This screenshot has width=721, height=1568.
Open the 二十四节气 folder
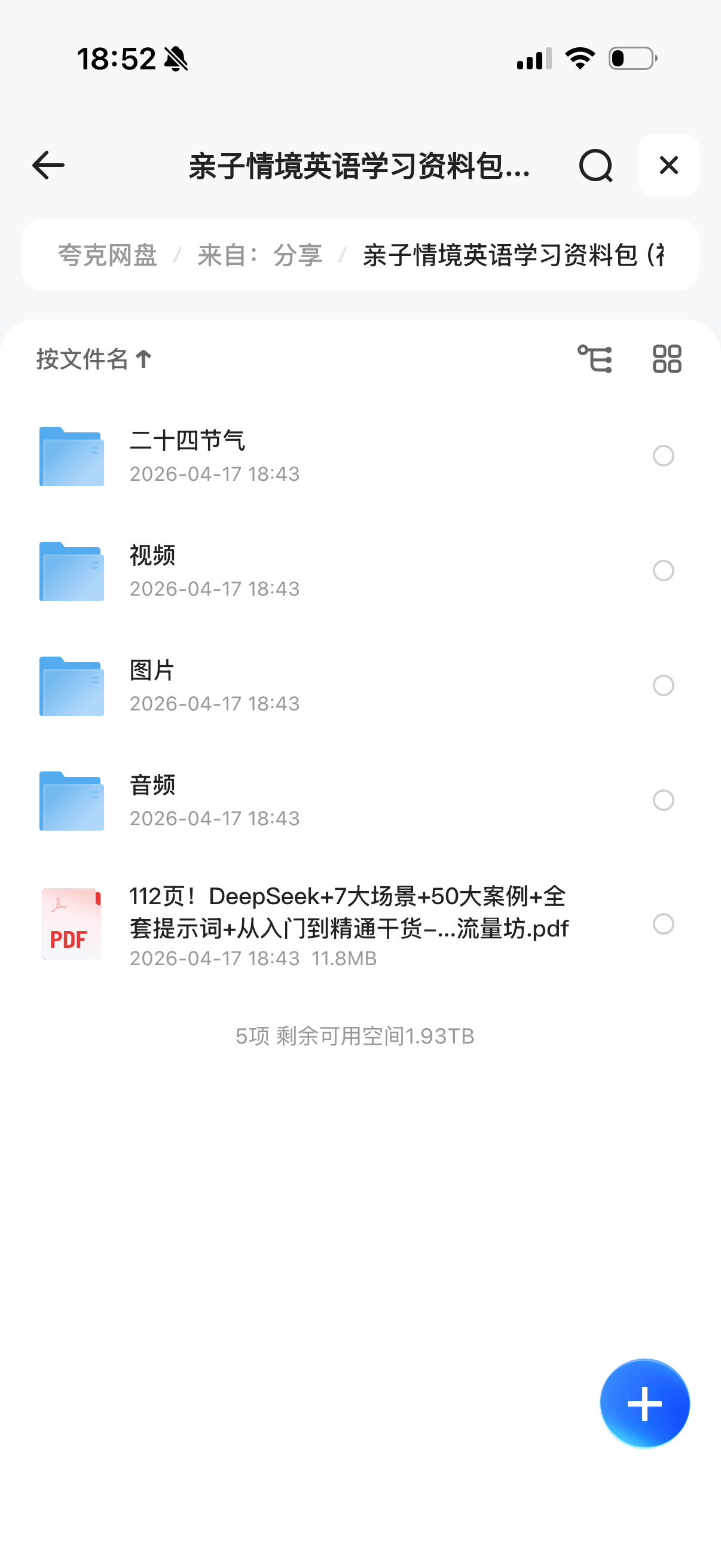click(x=187, y=456)
